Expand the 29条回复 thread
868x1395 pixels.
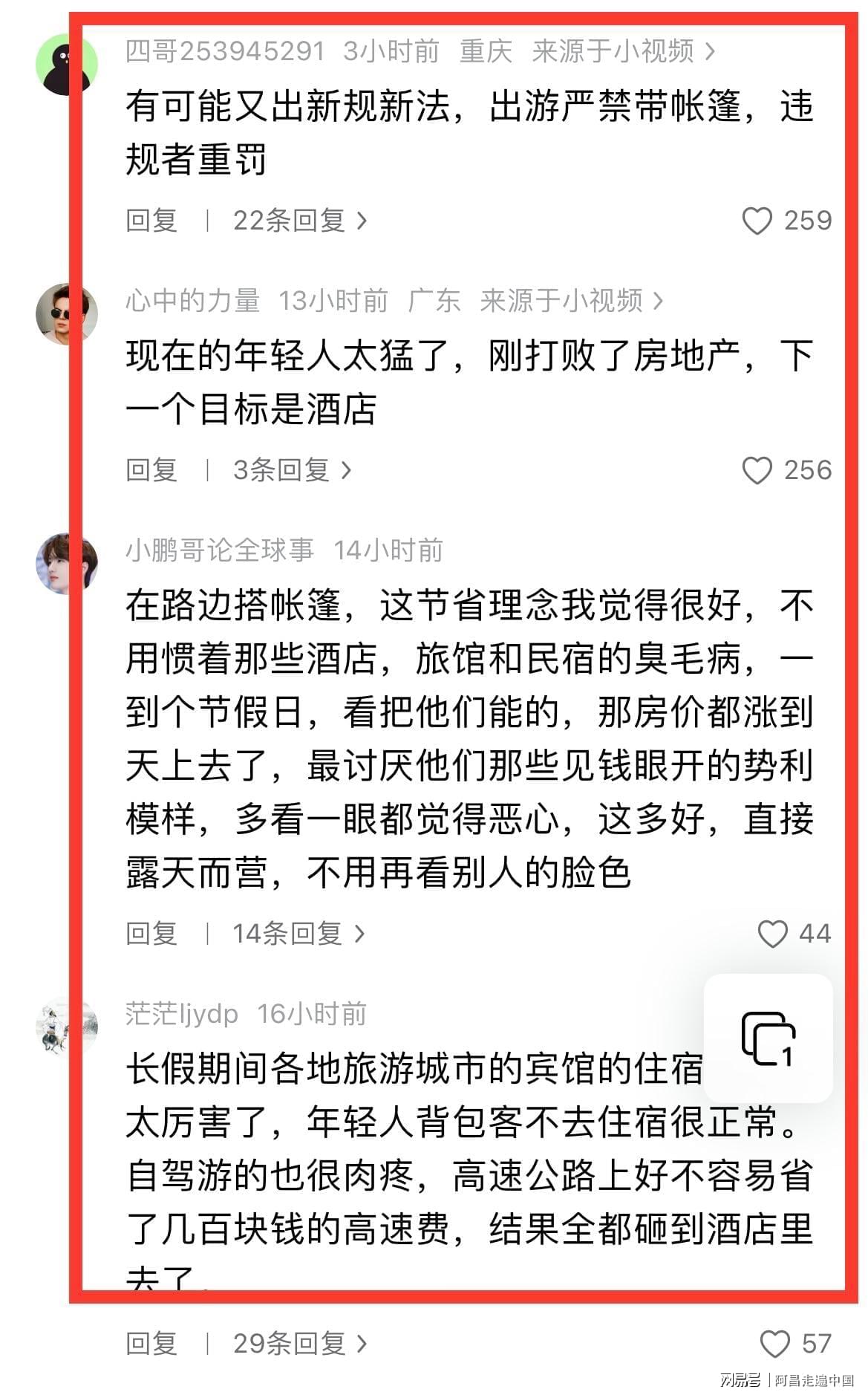[x=299, y=1344]
